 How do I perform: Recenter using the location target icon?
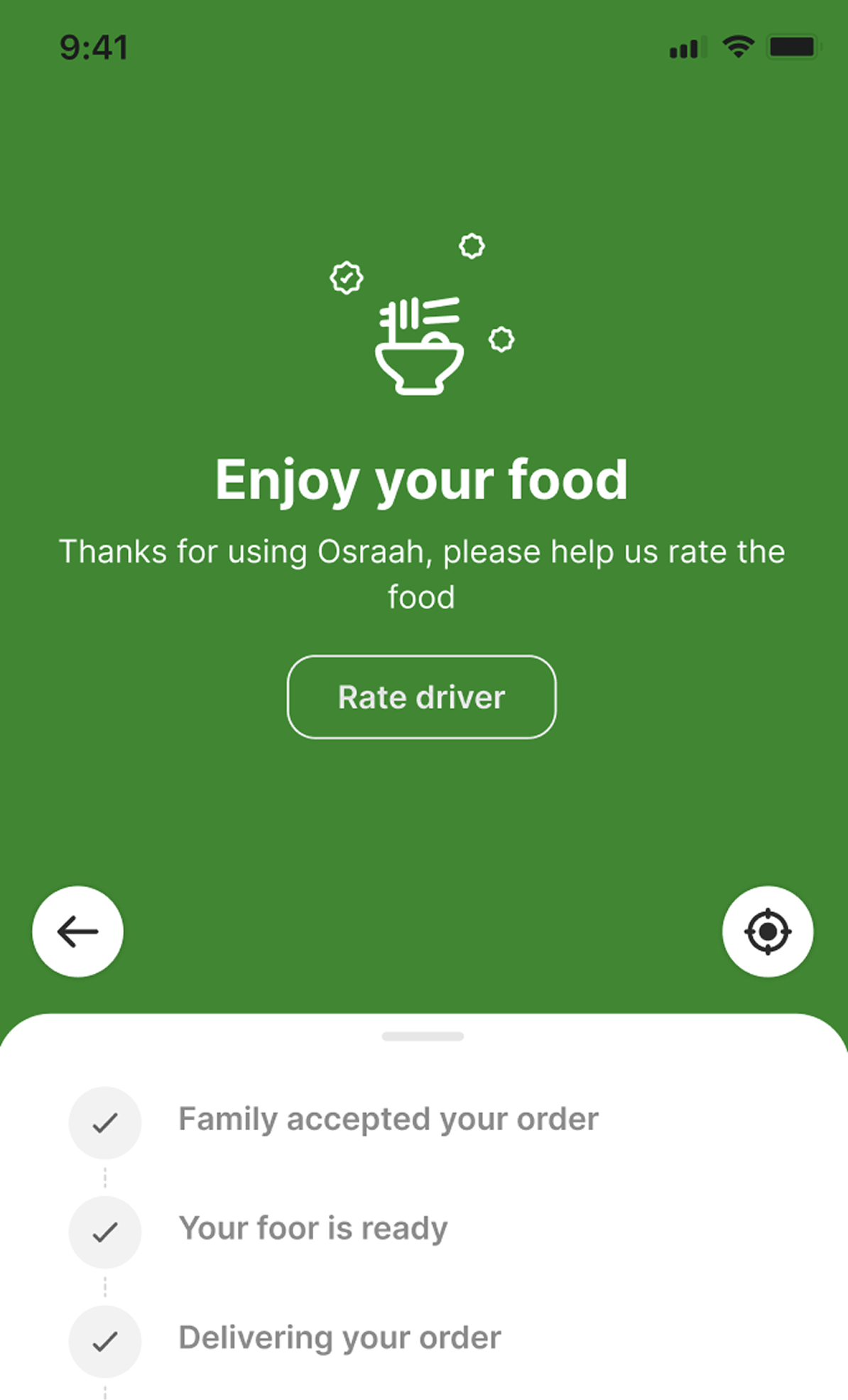click(767, 931)
